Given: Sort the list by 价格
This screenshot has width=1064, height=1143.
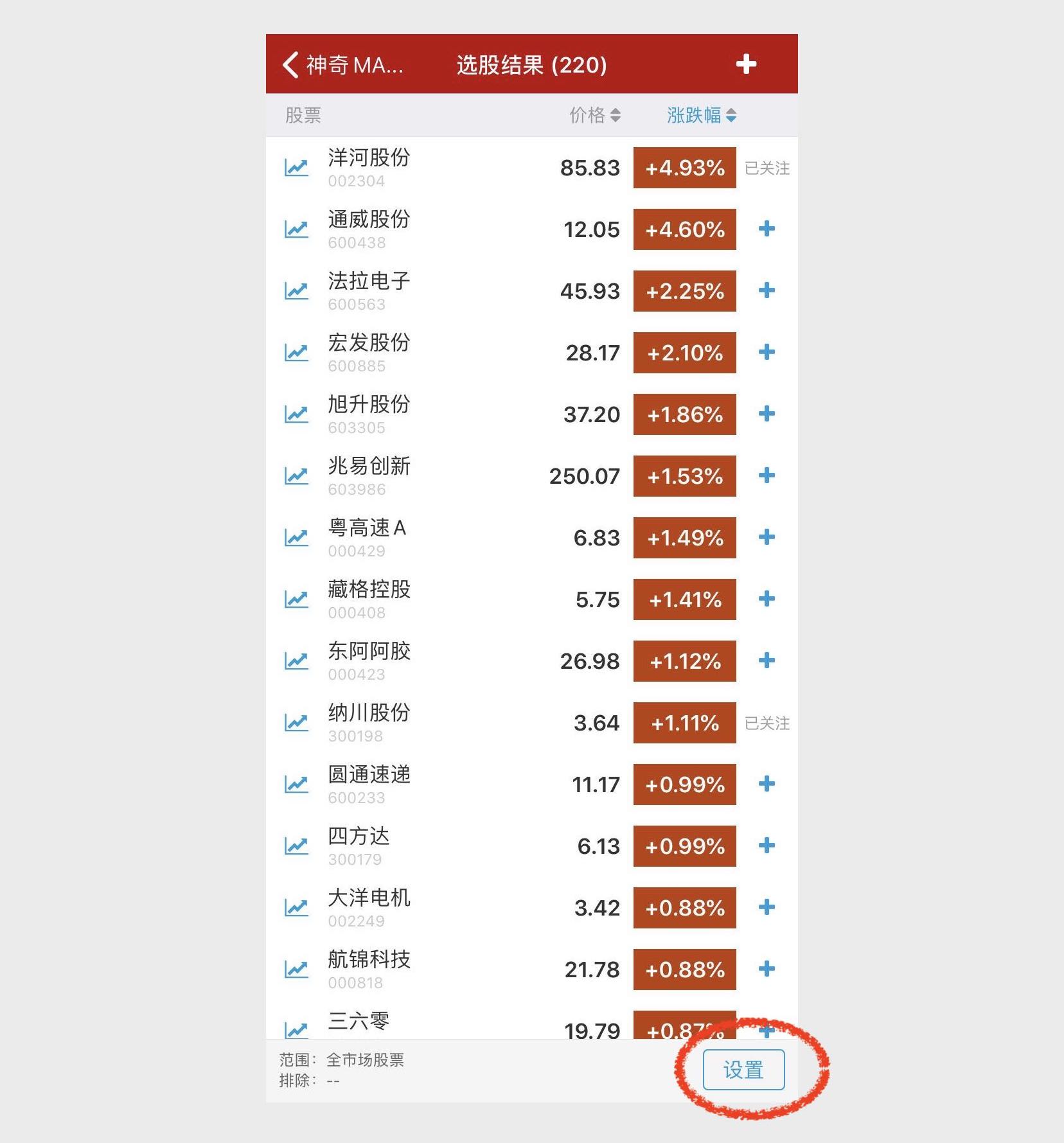Looking at the screenshot, I should [x=594, y=116].
